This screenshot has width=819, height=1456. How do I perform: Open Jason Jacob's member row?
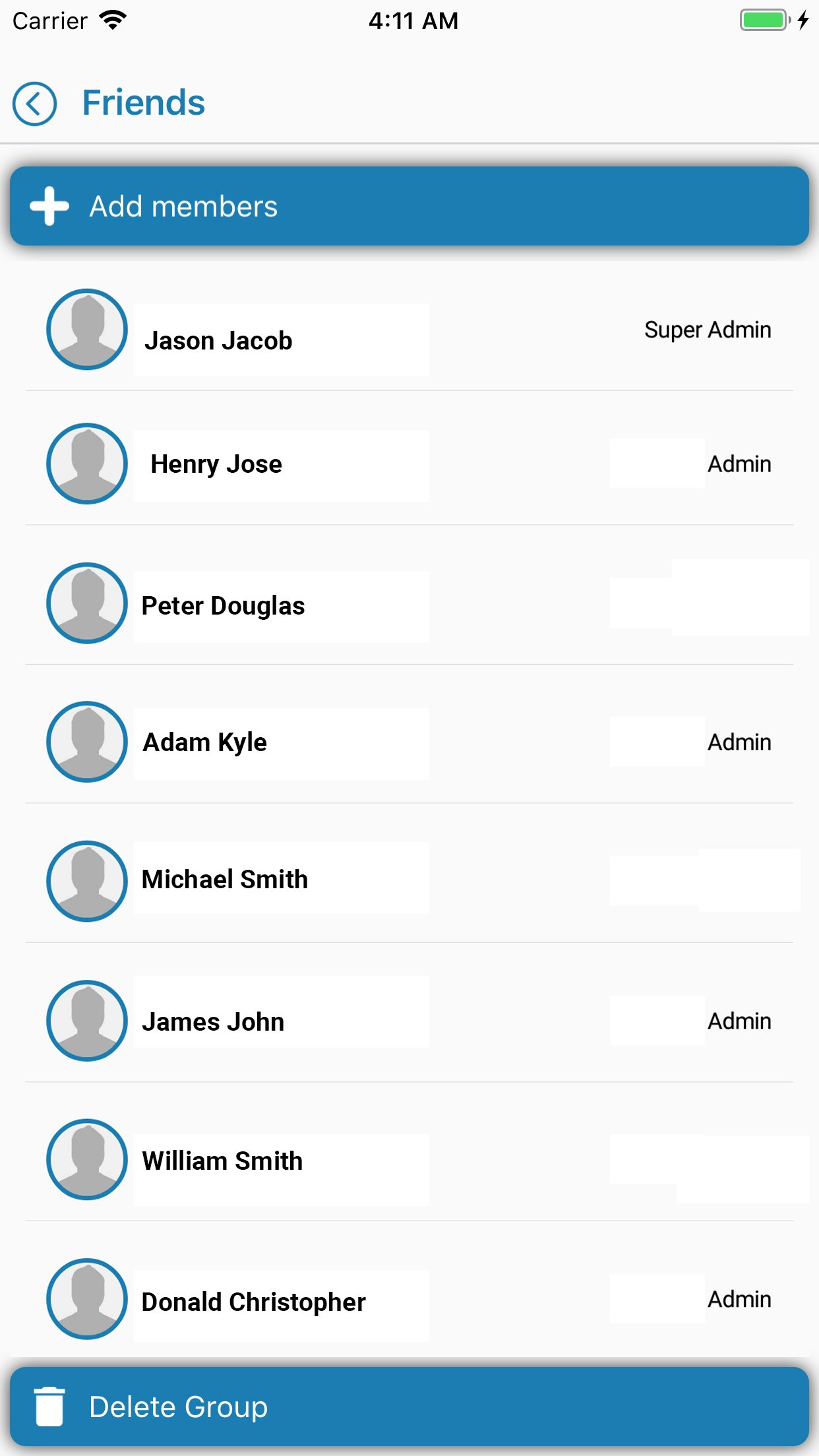tap(409, 330)
